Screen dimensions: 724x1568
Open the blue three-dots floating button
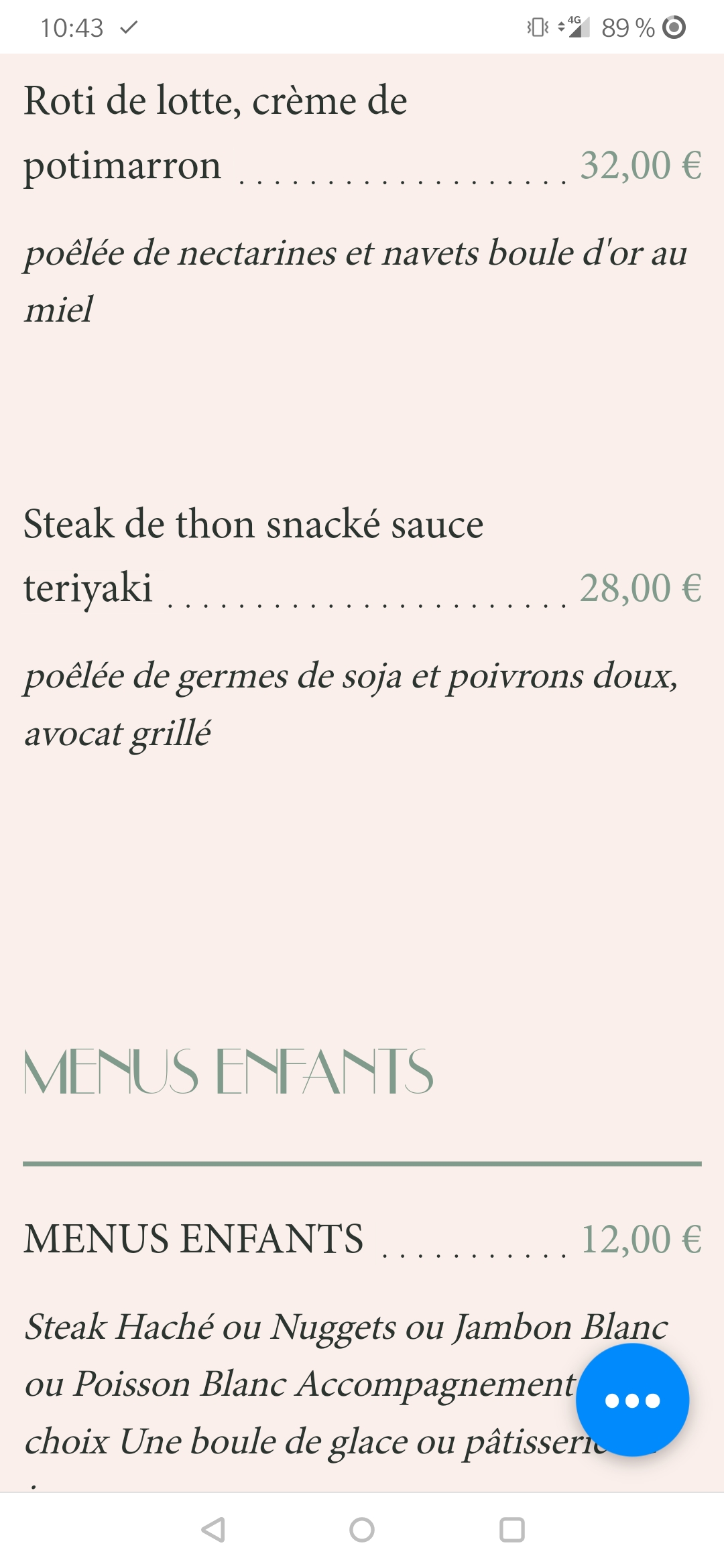coord(632,1400)
